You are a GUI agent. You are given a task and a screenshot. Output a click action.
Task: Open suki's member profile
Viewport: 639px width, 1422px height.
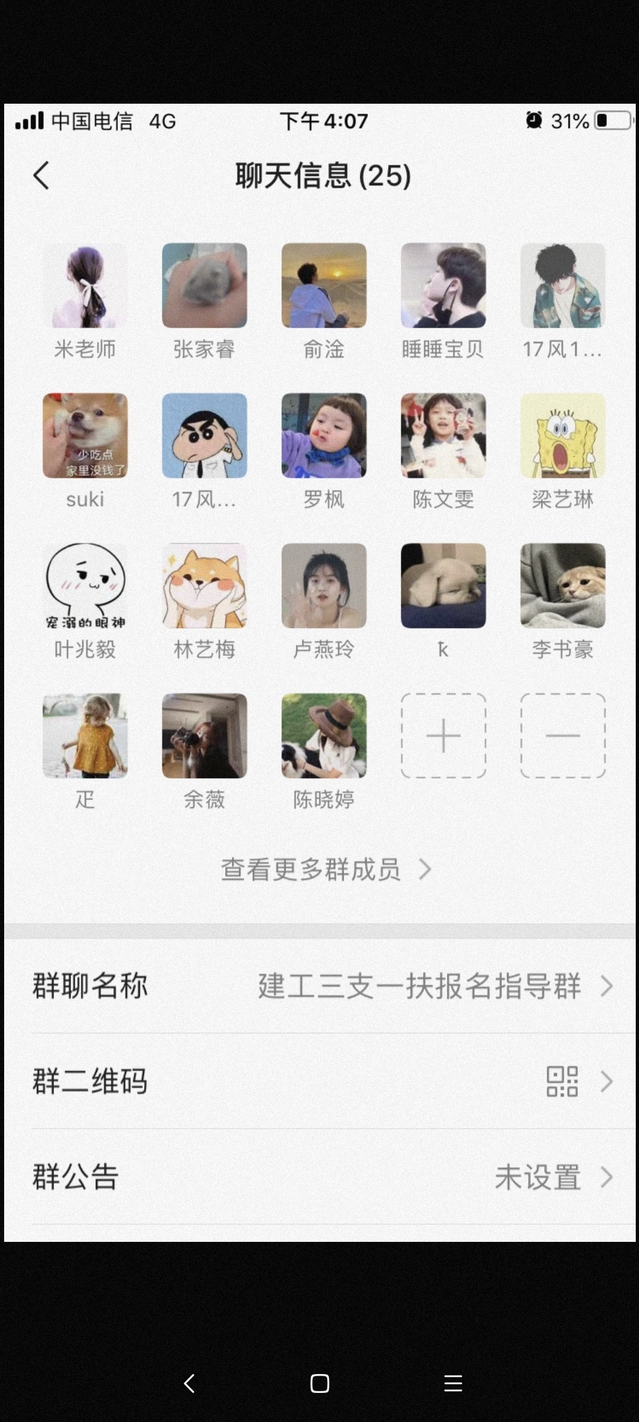pos(85,436)
